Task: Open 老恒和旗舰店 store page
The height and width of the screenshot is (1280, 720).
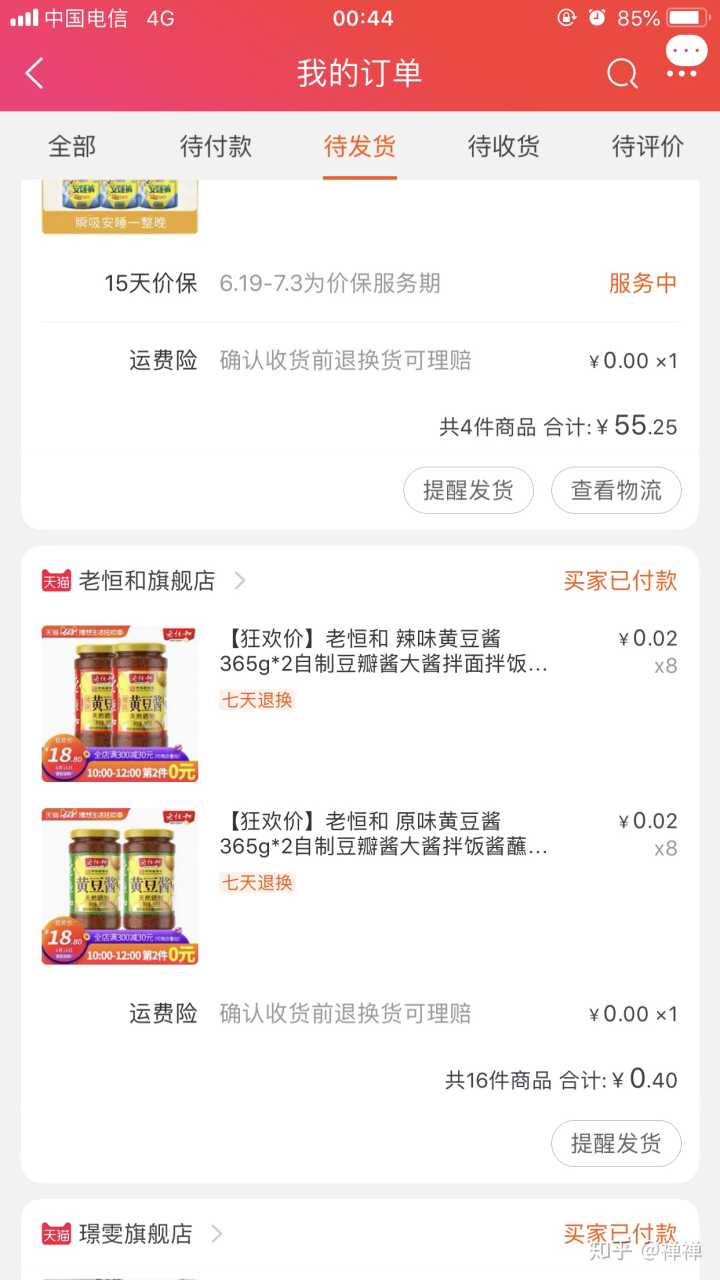Action: [146, 581]
